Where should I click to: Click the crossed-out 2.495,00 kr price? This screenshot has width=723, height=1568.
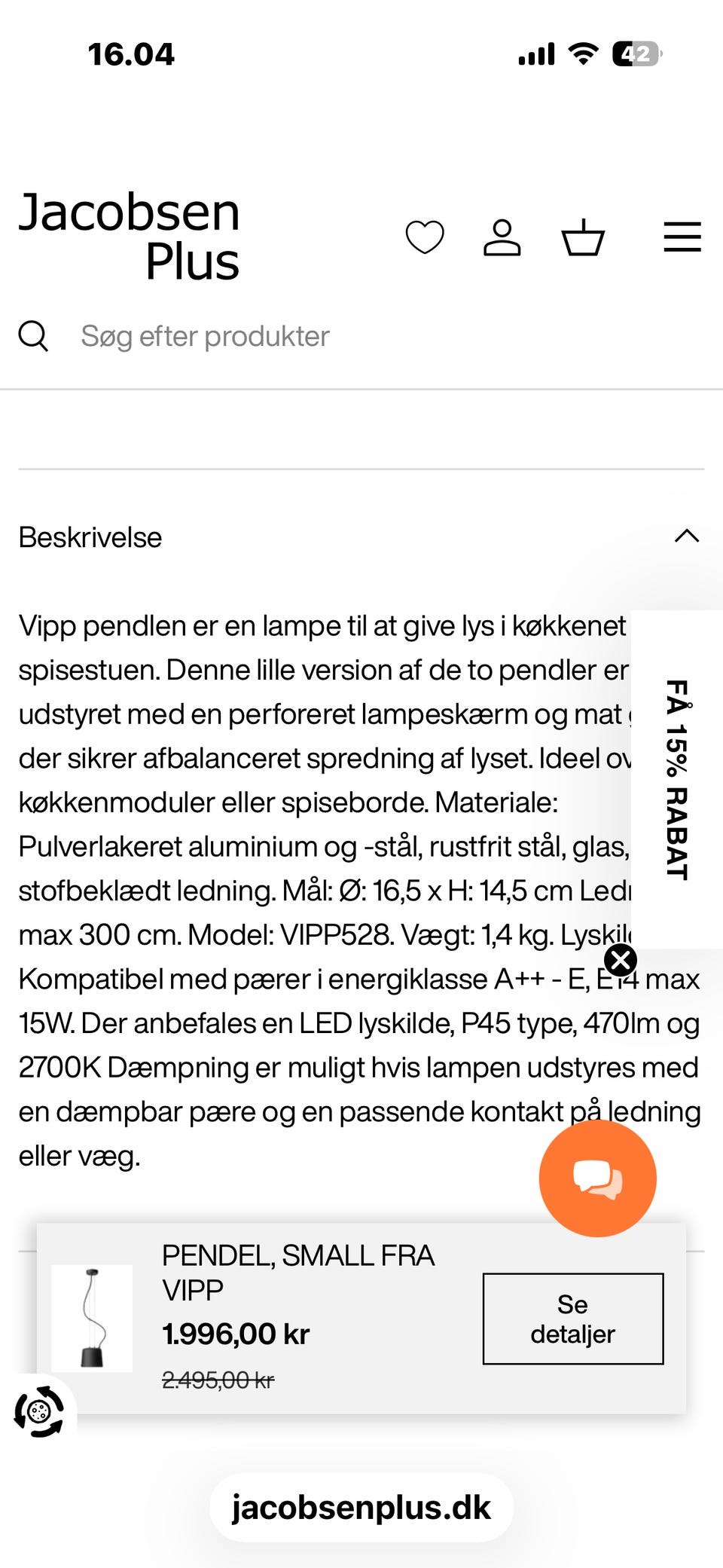(218, 1380)
